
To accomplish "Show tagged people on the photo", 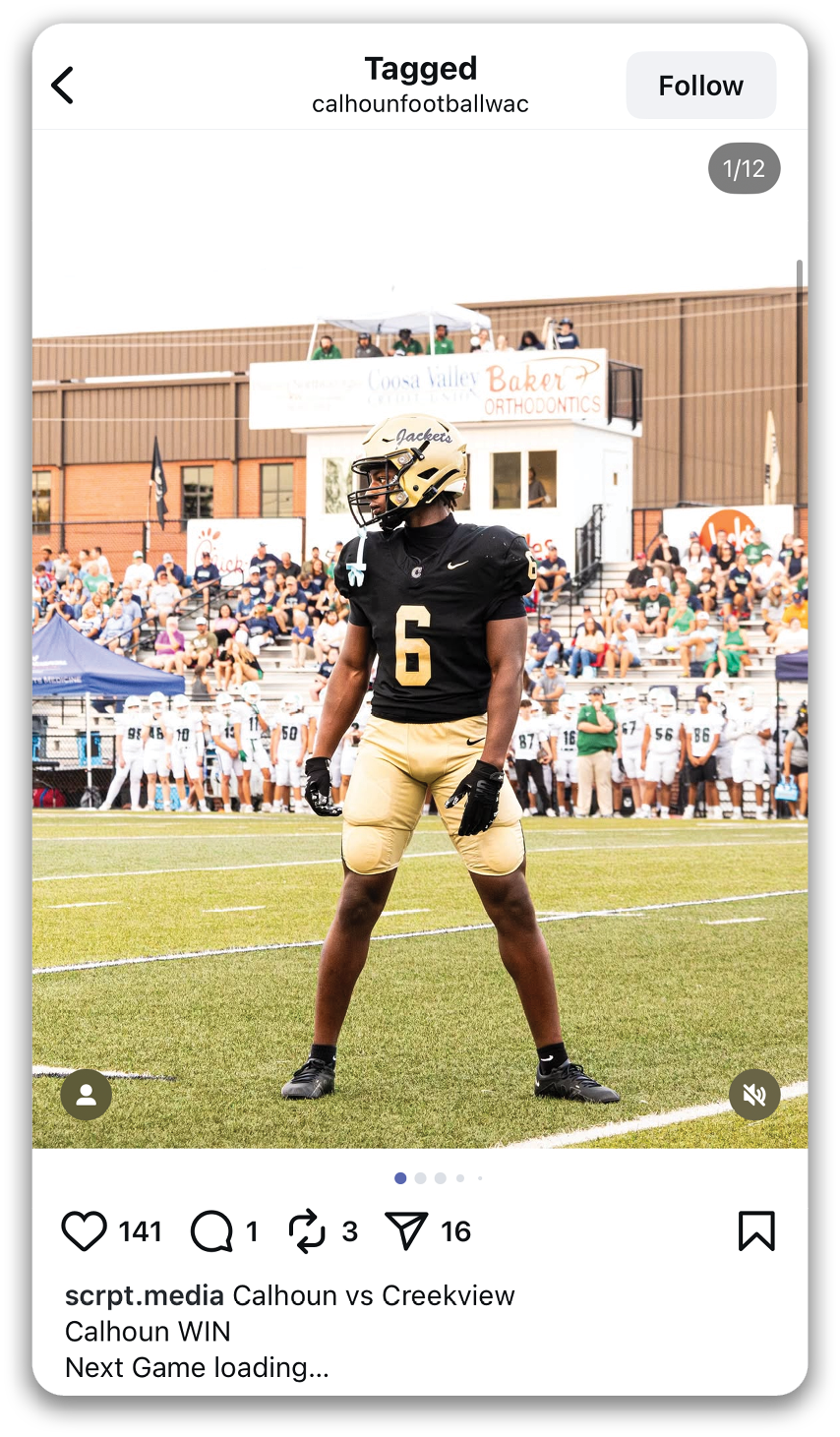I will [87, 1095].
